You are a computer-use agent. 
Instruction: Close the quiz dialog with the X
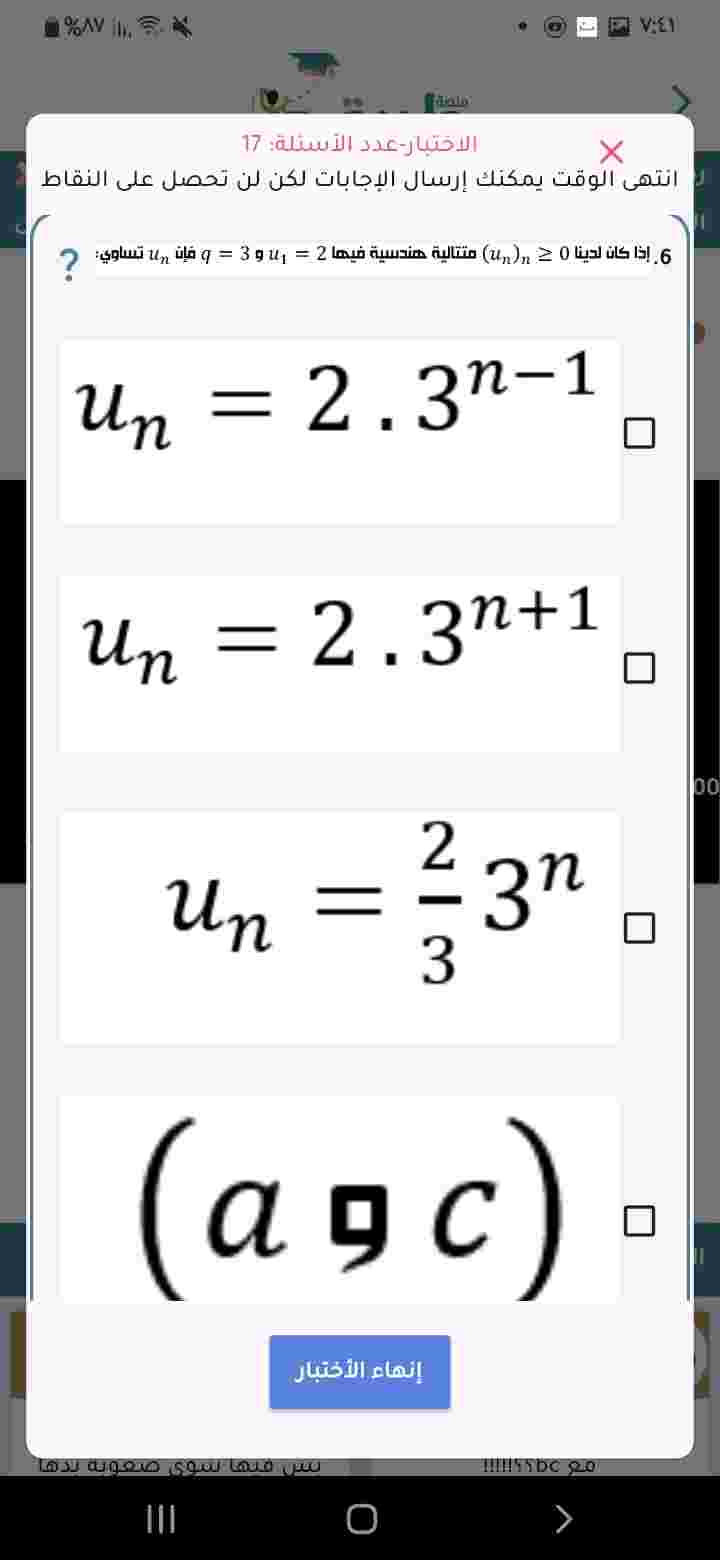[x=611, y=152]
